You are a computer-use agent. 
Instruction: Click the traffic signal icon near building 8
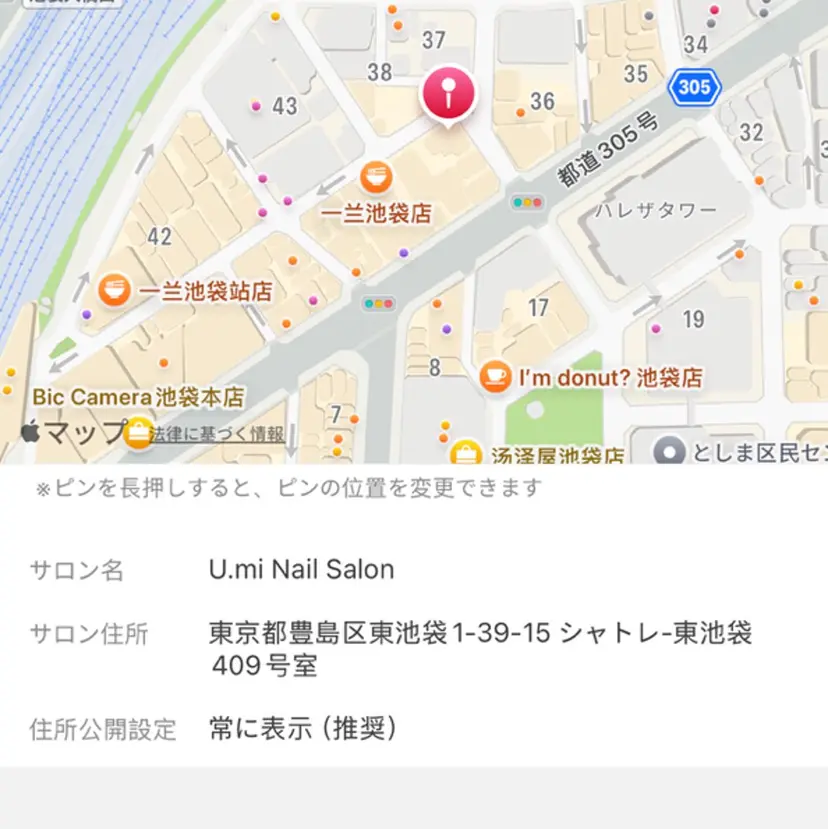(x=376, y=303)
